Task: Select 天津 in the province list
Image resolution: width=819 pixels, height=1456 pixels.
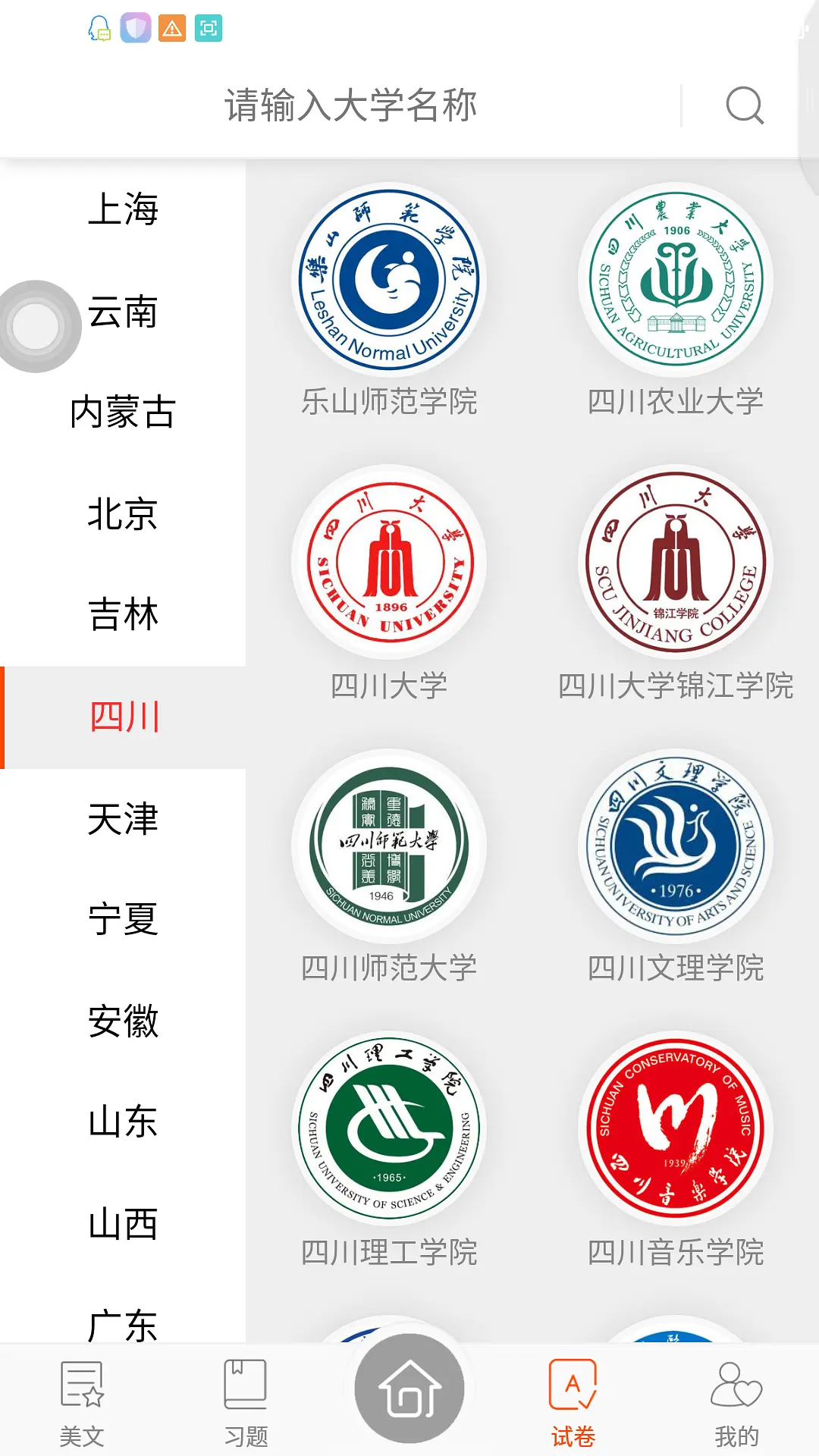Action: (123, 819)
